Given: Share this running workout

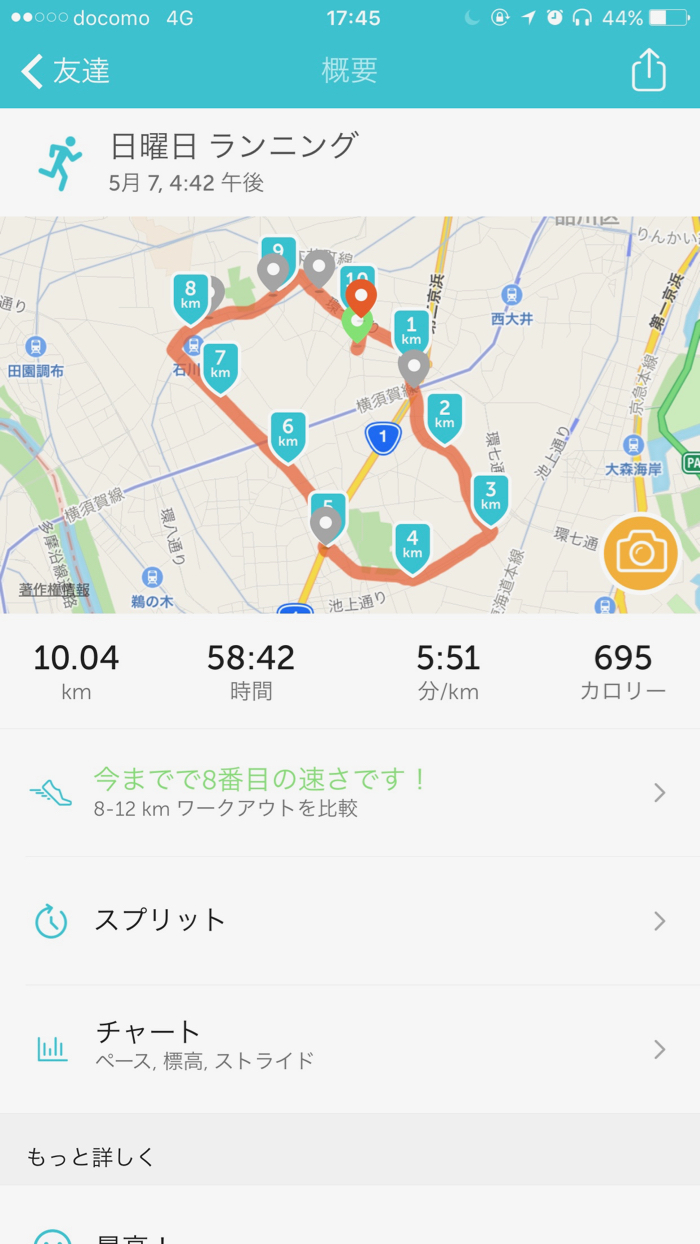Looking at the screenshot, I should [648, 70].
